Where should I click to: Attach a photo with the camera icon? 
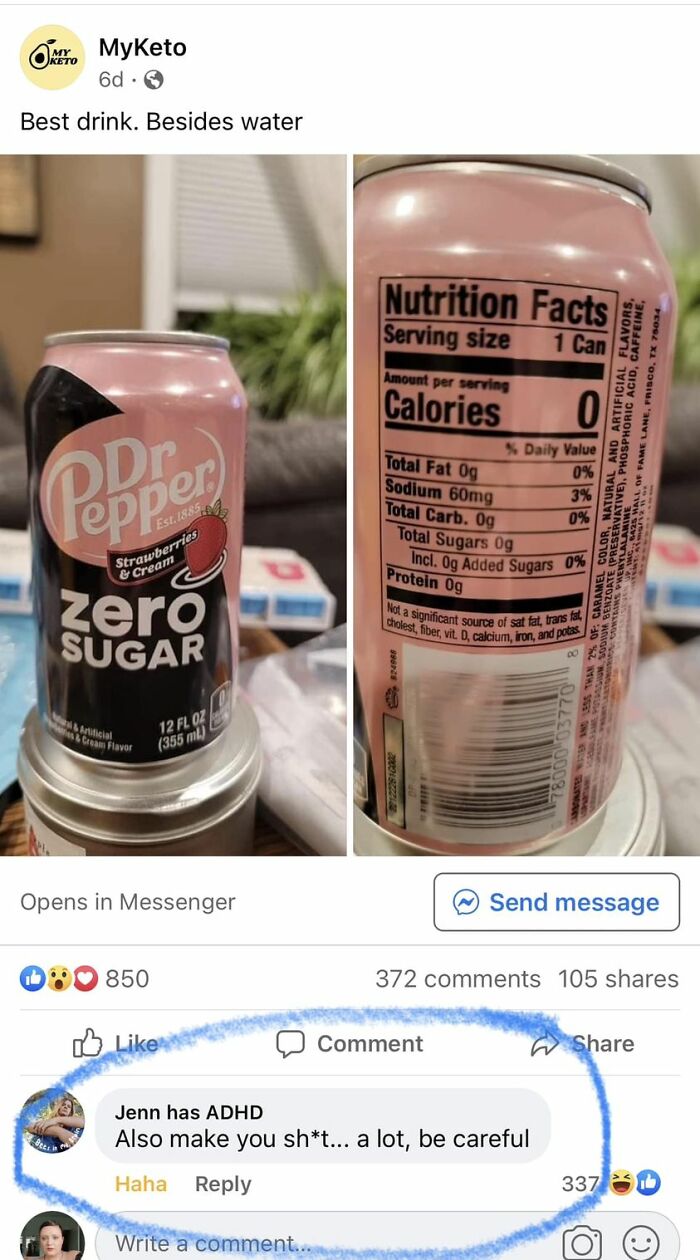[x=582, y=1243]
